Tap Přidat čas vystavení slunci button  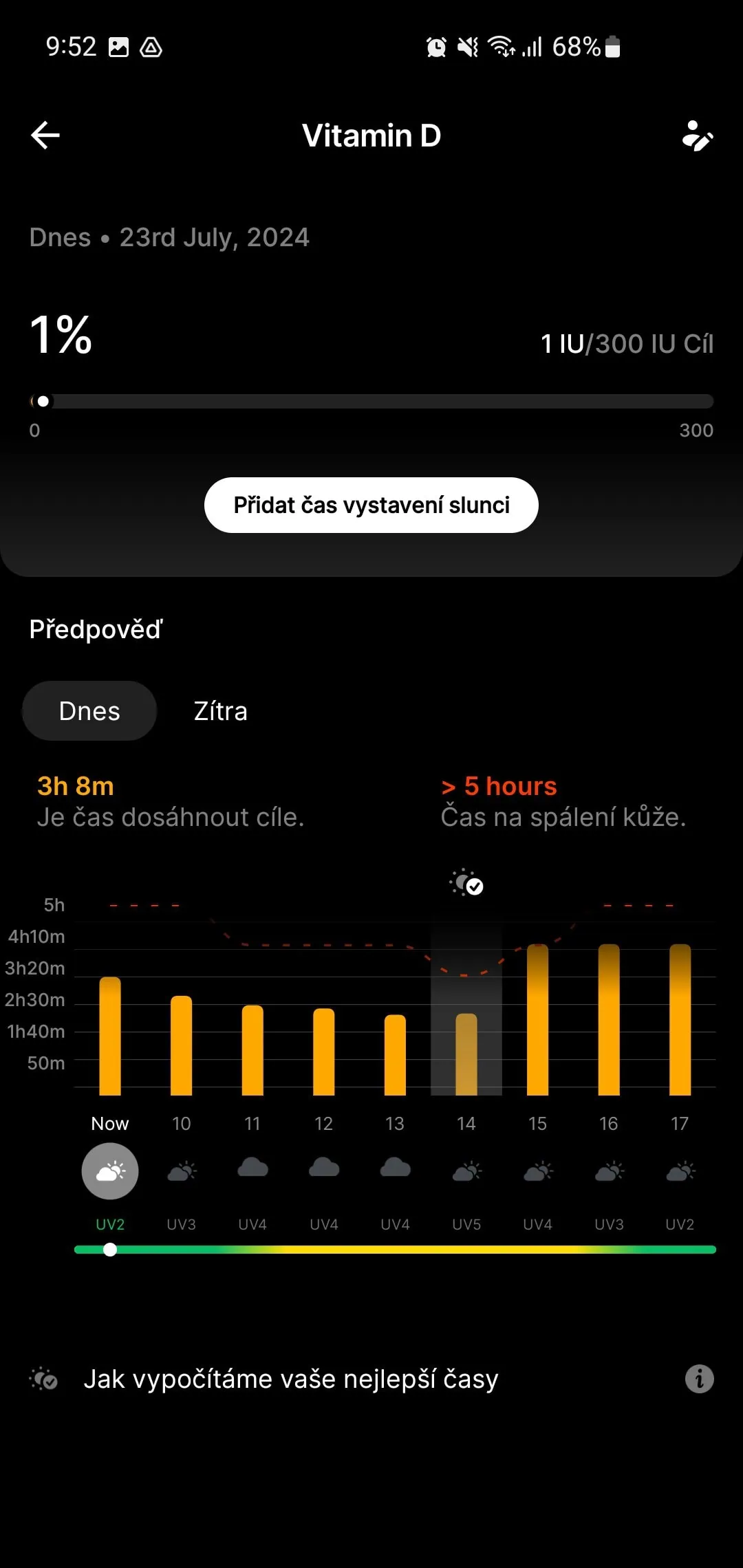(371, 505)
